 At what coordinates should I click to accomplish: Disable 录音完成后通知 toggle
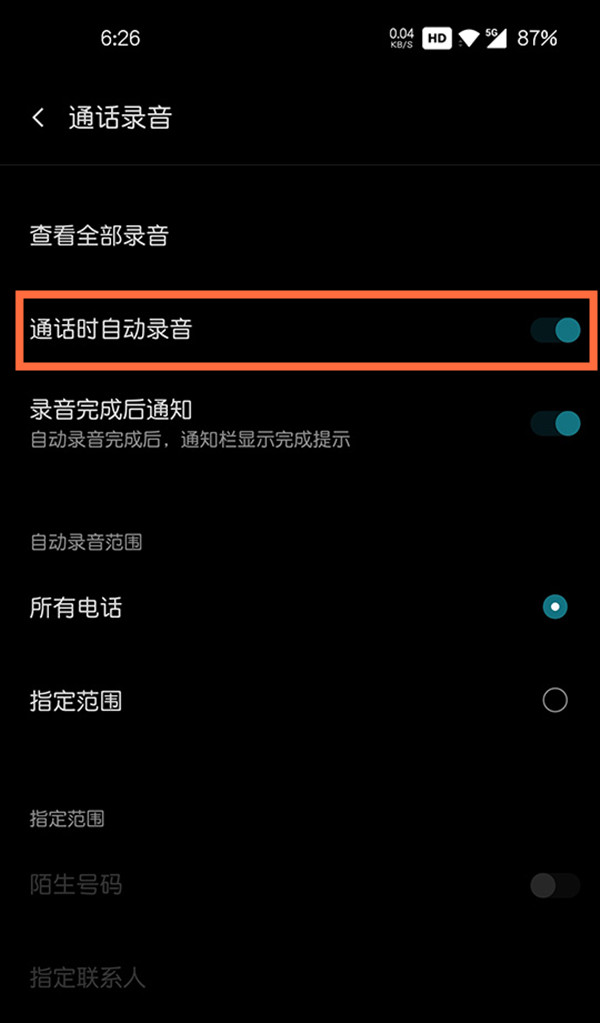click(555, 423)
